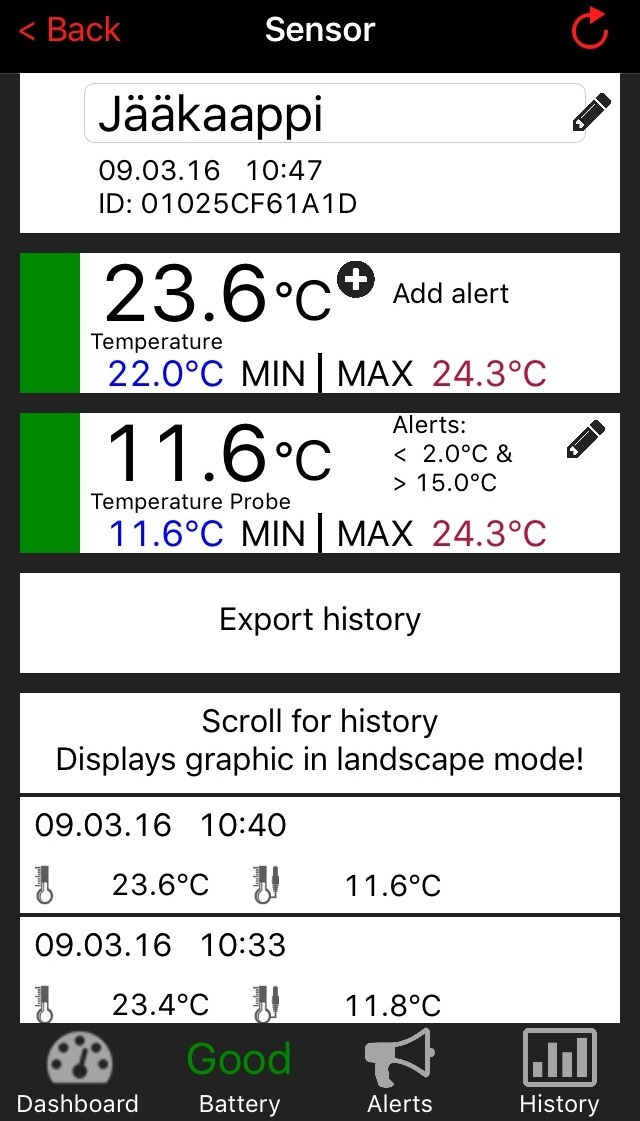Screen dimensions: 640x1121
Task: Switch to the History tab
Action: click(x=559, y=1072)
